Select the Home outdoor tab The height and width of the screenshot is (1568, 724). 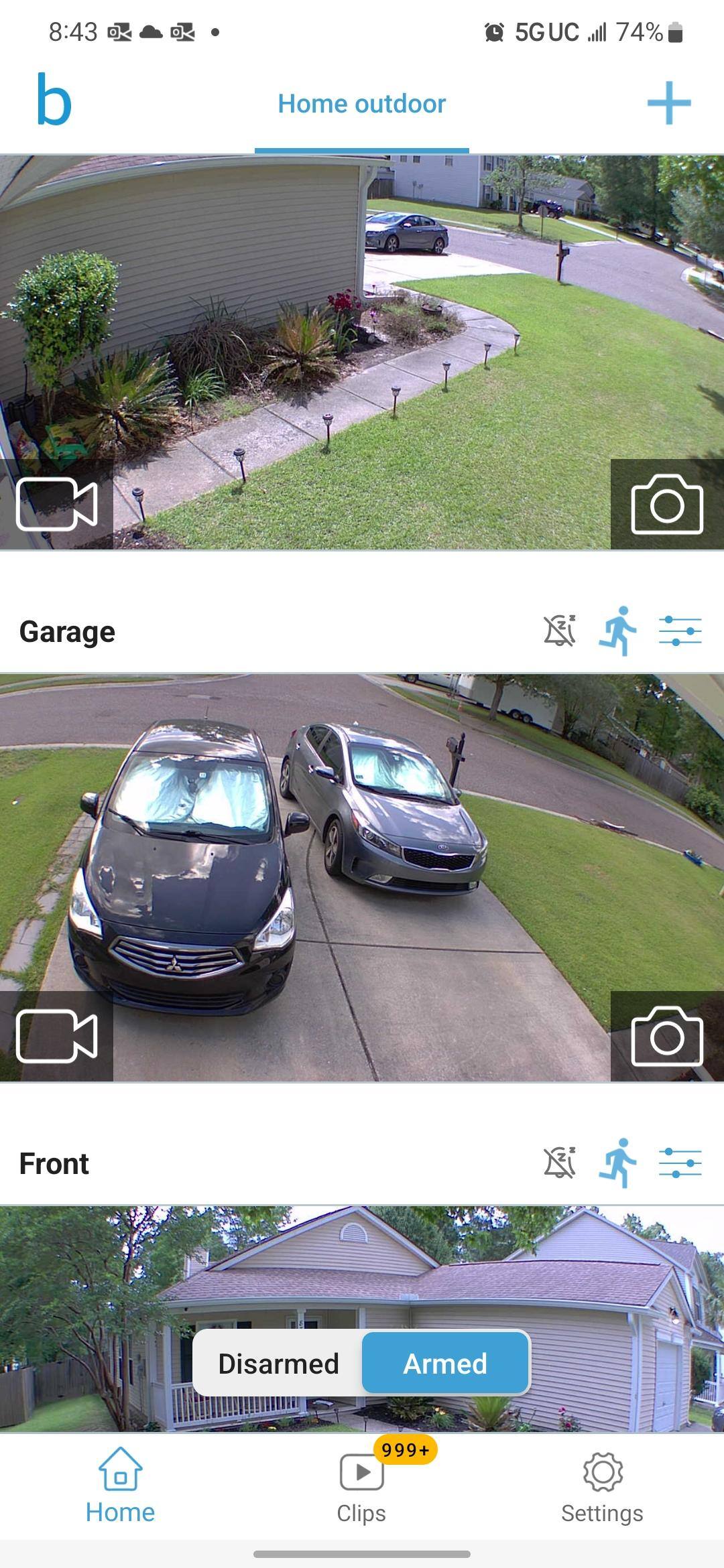[x=361, y=104]
